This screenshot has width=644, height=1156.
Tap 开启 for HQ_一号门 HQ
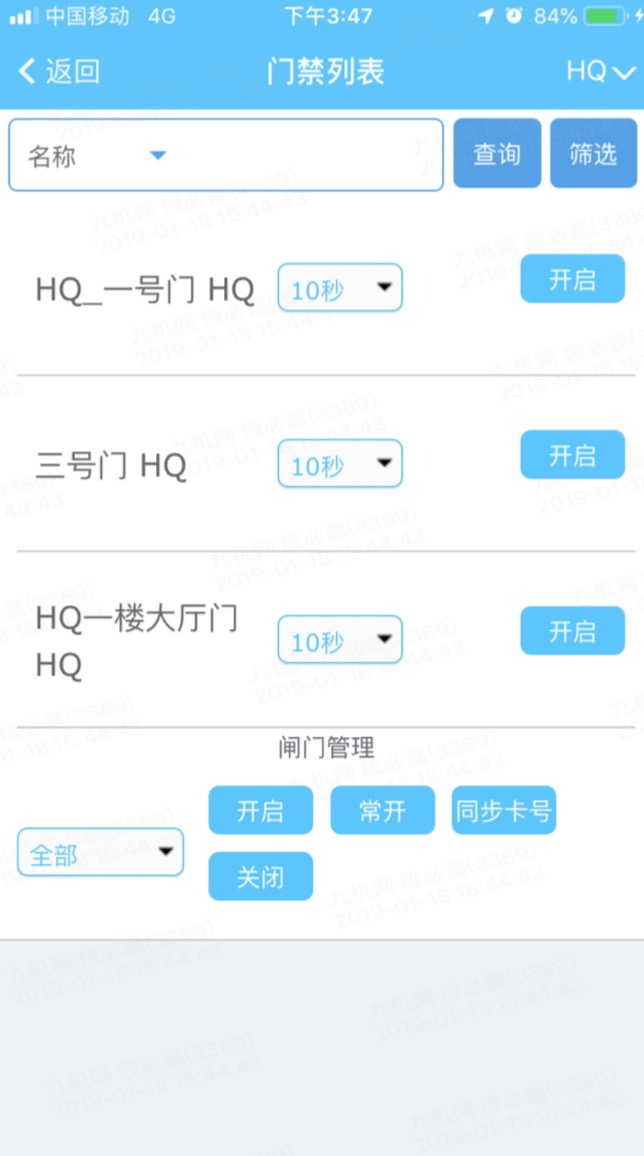tap(573, 279)
